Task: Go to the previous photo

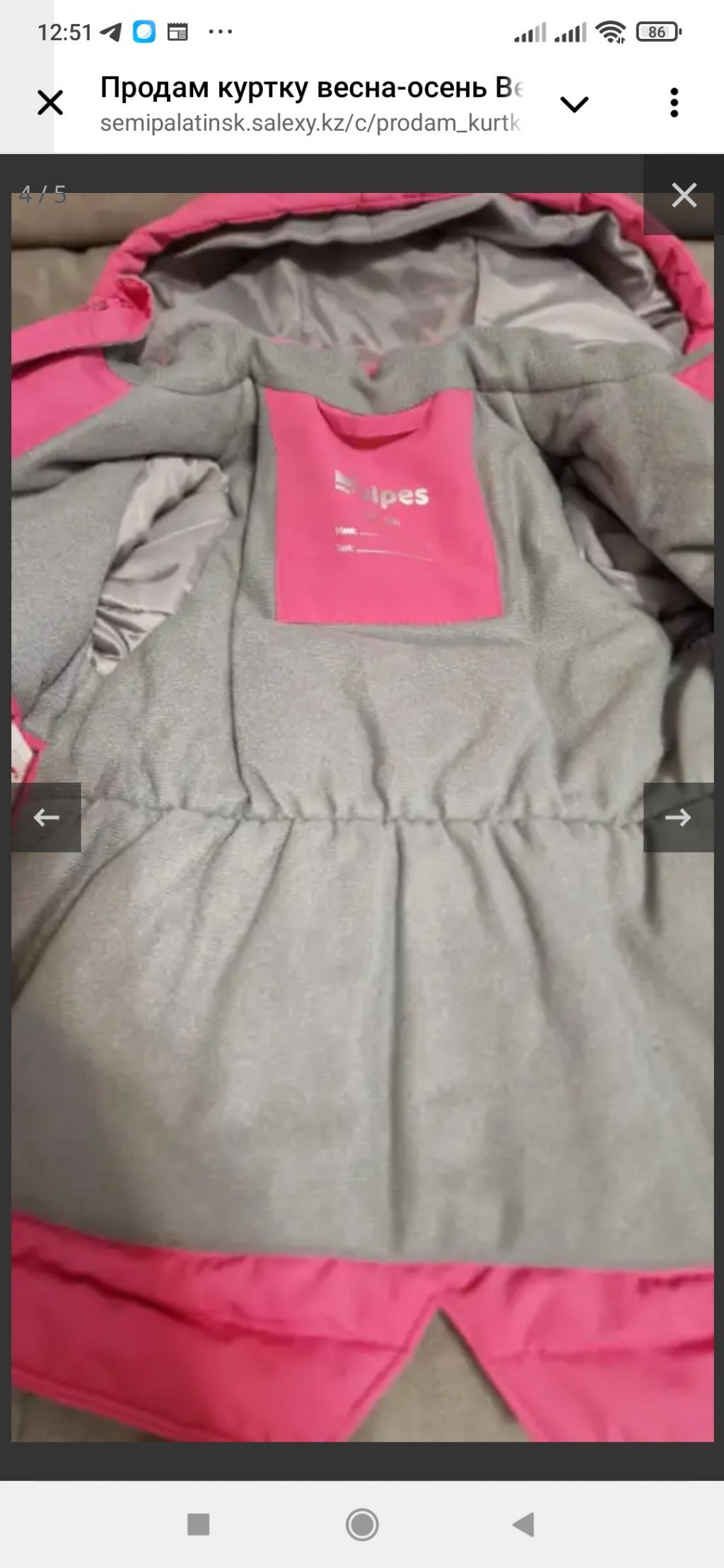Action: point(46,817)
